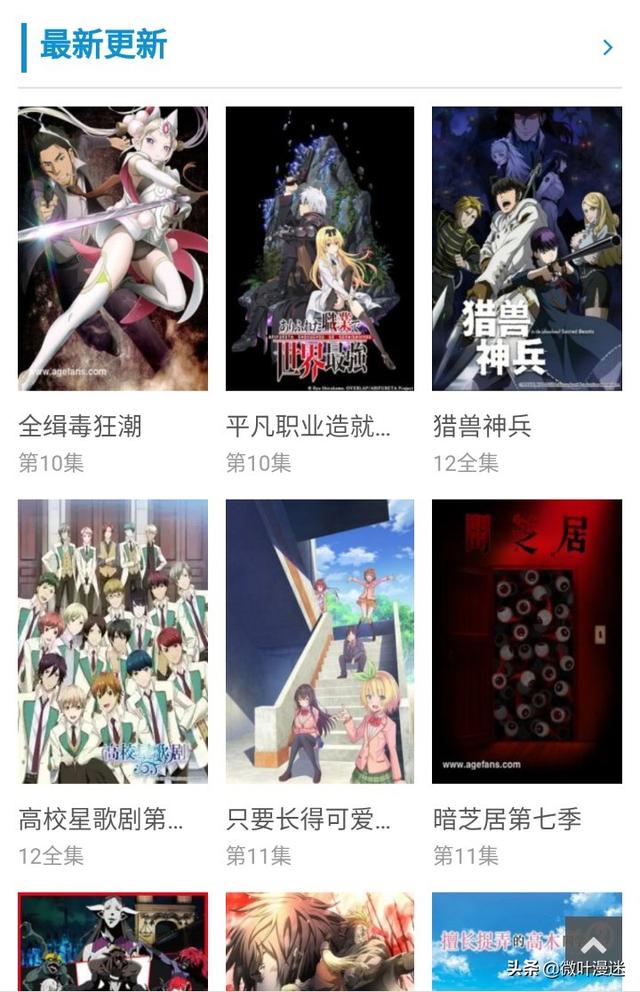Open the 平凡职业造就世界最强 poster
The width and height of the screenshot is (640, 992).
319,249
